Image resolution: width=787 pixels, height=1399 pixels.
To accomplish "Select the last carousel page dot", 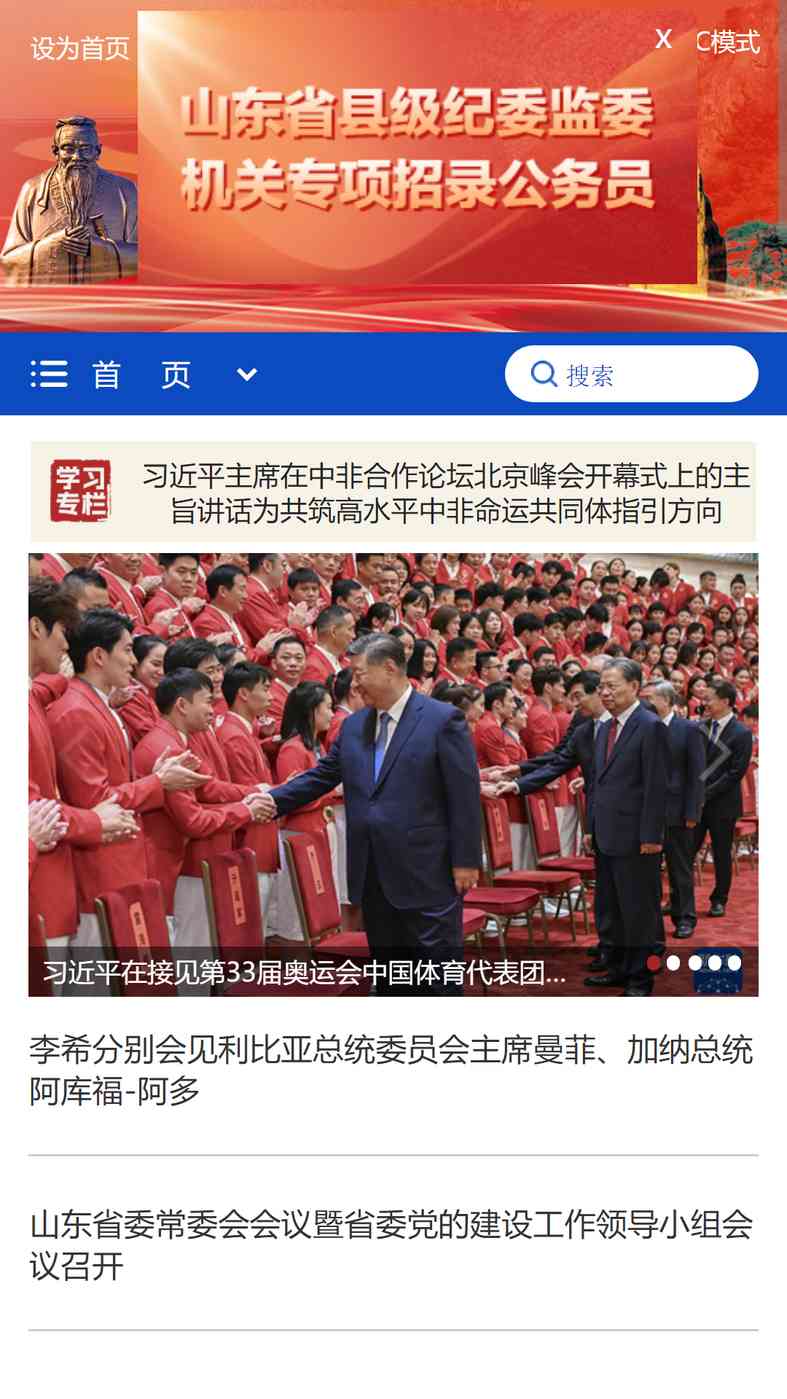I will coord(734,963).
